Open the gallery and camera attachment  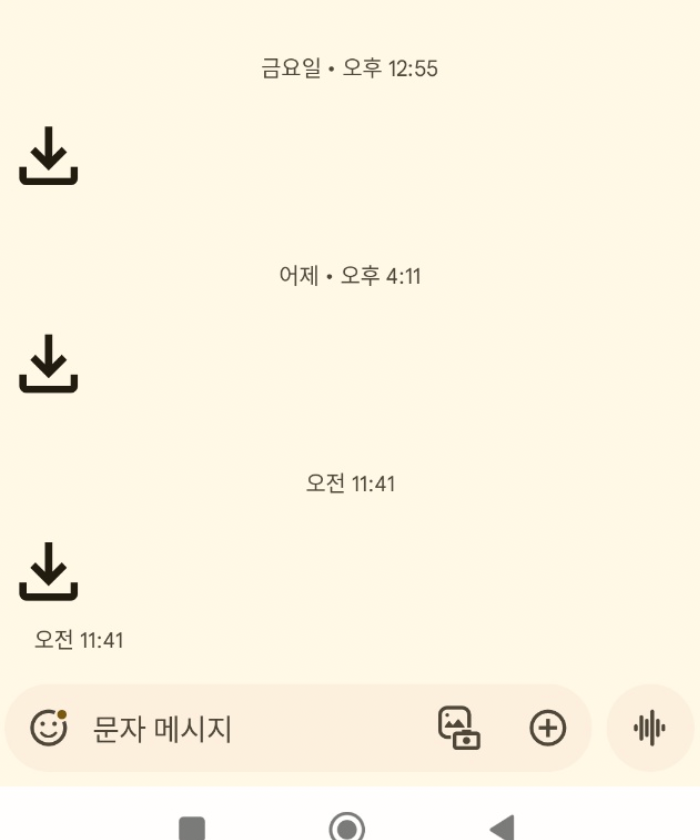pyautogui.click(x=459, y=728)
